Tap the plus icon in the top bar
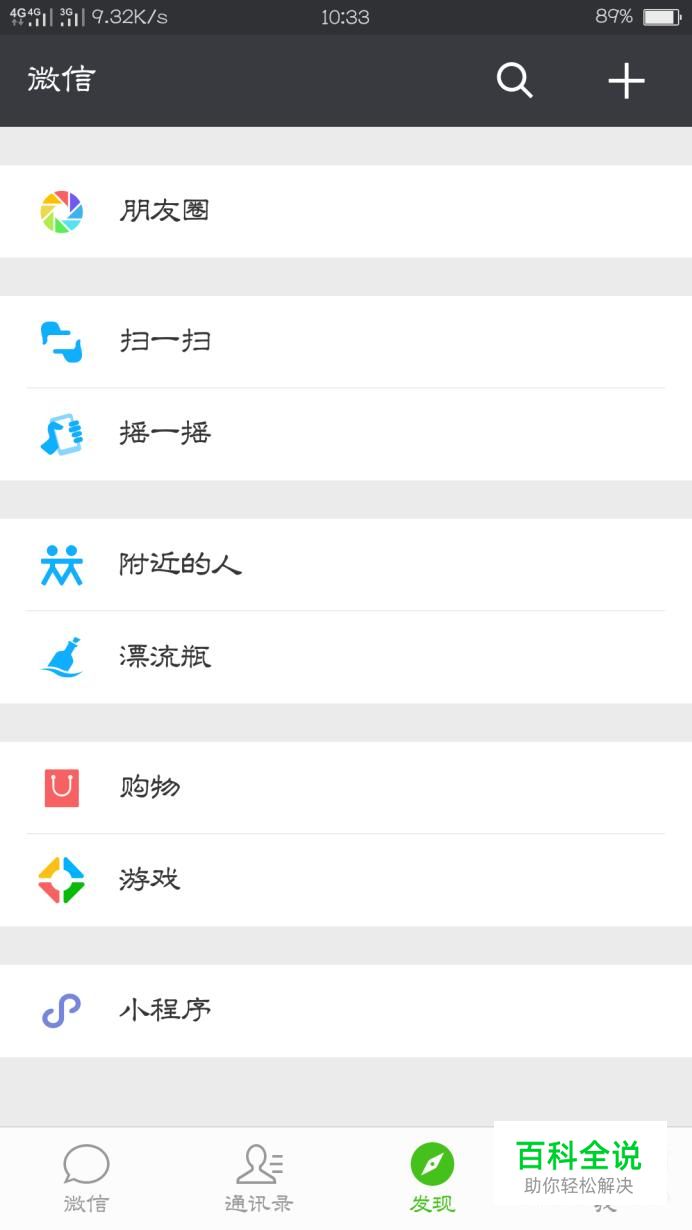 pyautogui.click(x=626, y=80)
